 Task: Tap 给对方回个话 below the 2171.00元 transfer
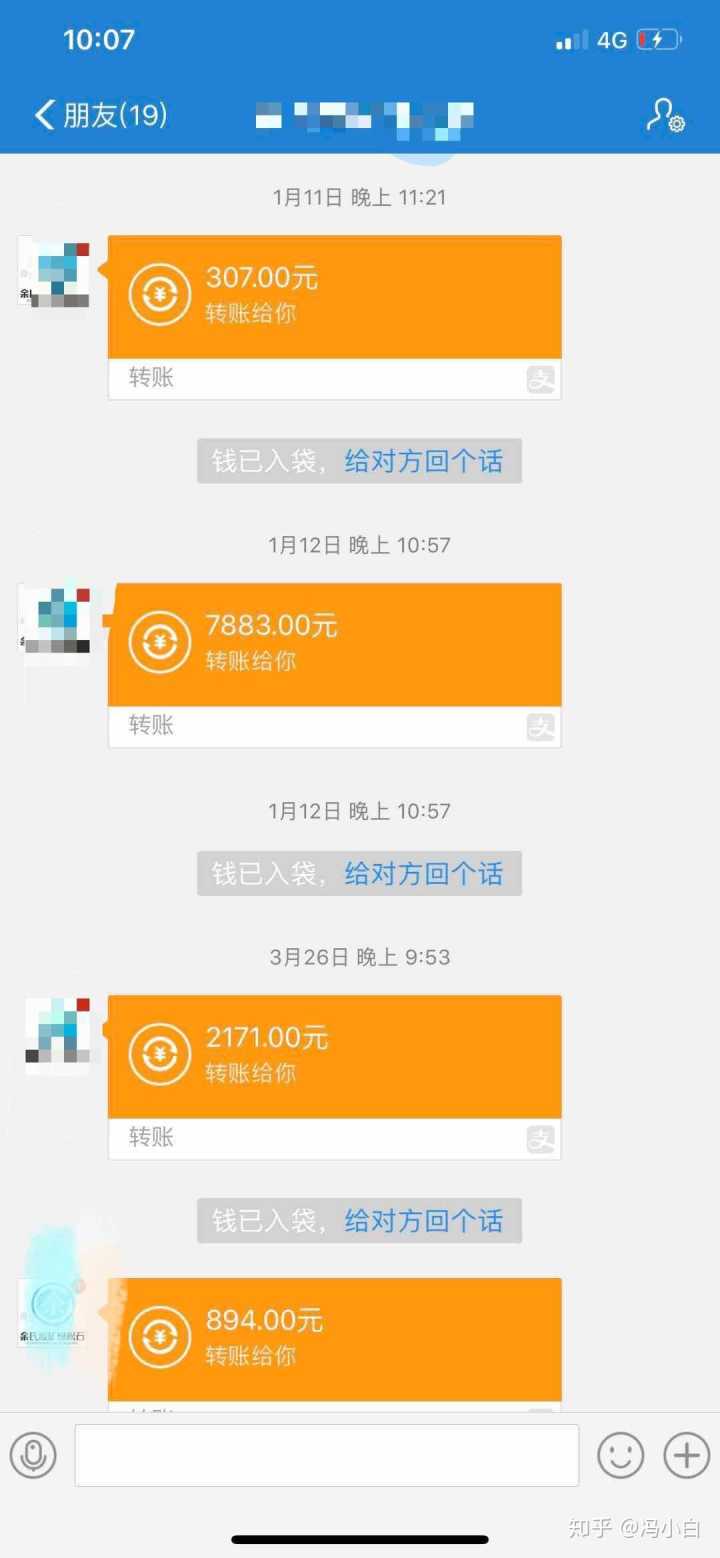(423, 1221)
